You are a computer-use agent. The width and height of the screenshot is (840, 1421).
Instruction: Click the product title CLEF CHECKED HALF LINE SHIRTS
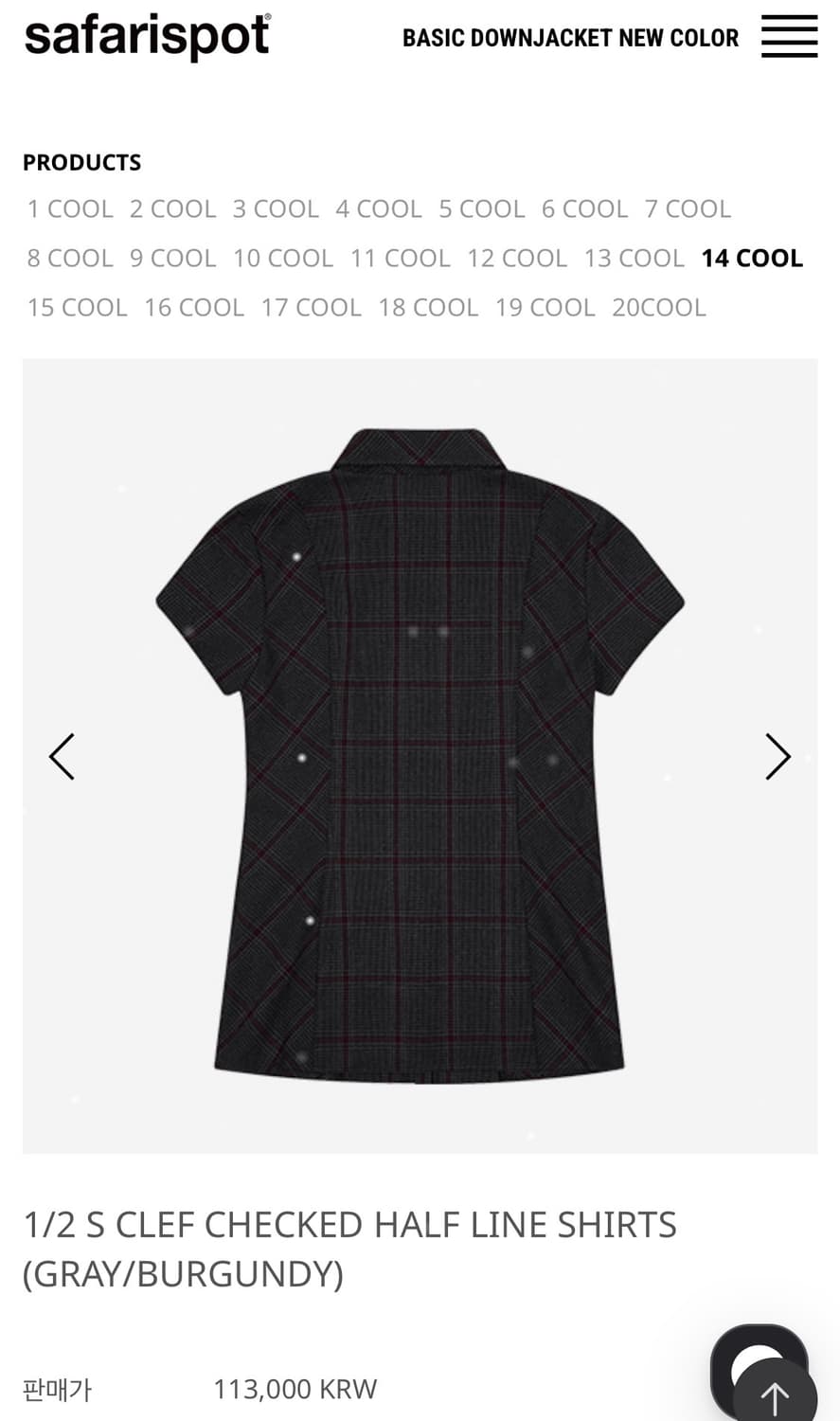click(x=350, y=1224)
